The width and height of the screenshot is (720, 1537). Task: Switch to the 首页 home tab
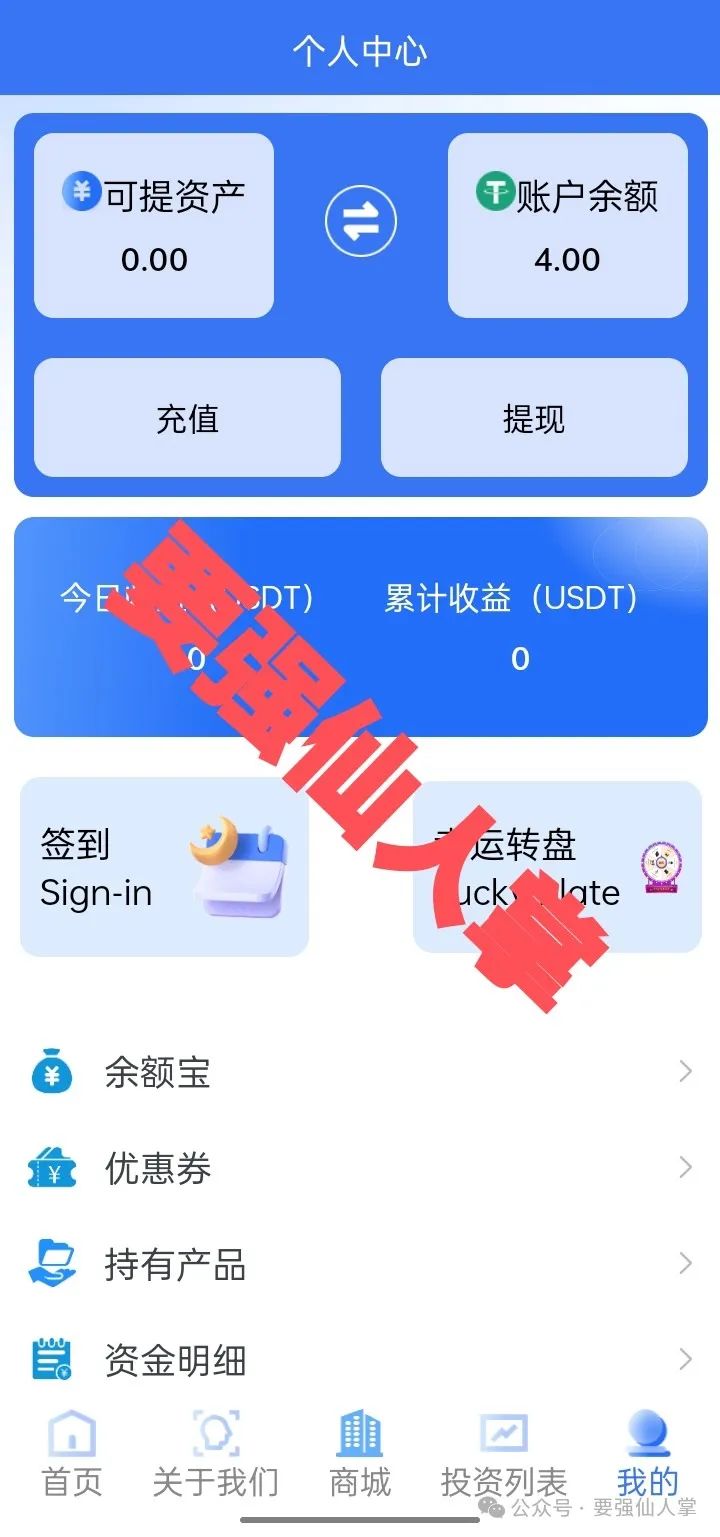[x=72, y=1455]
